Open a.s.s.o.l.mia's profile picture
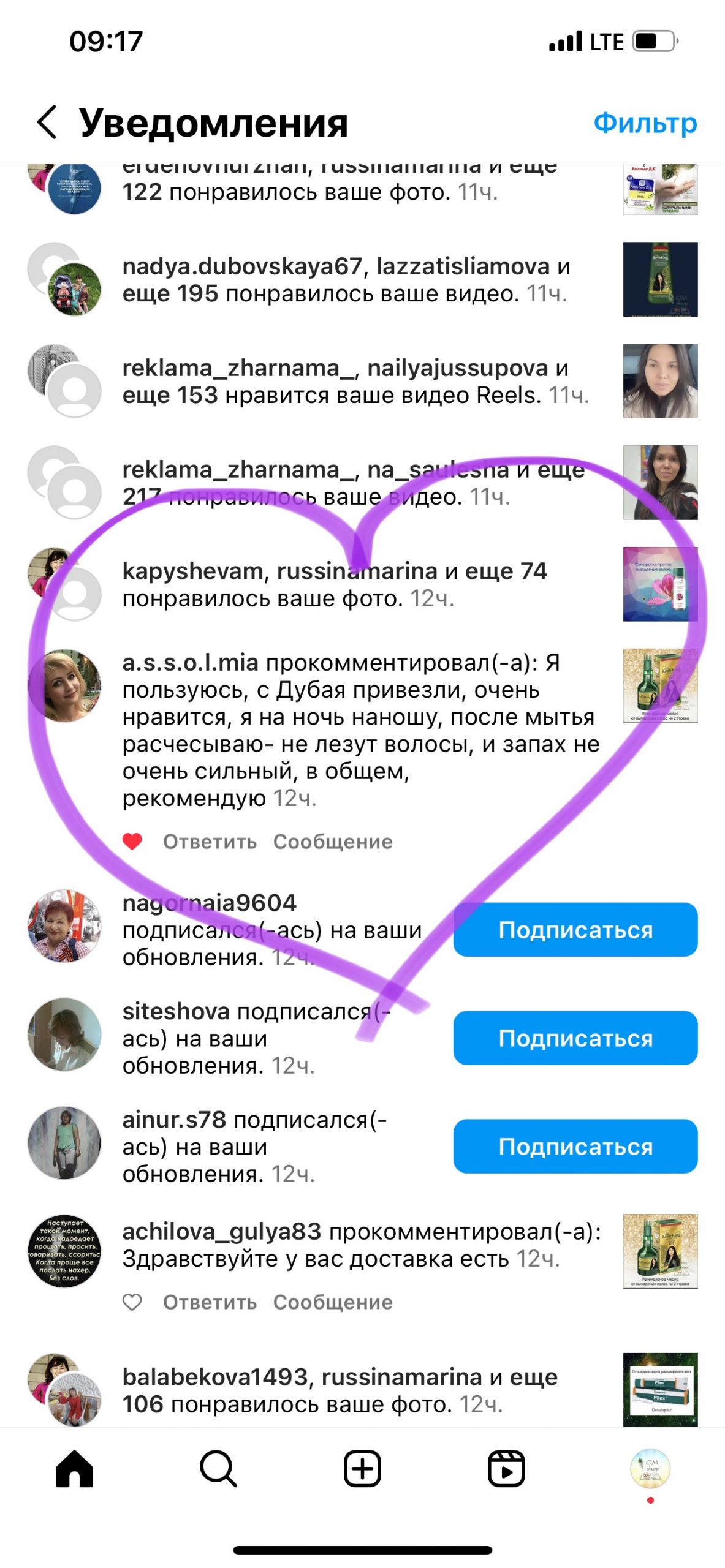This screenshot has width=725, height=1568. [x=65, y=685]
